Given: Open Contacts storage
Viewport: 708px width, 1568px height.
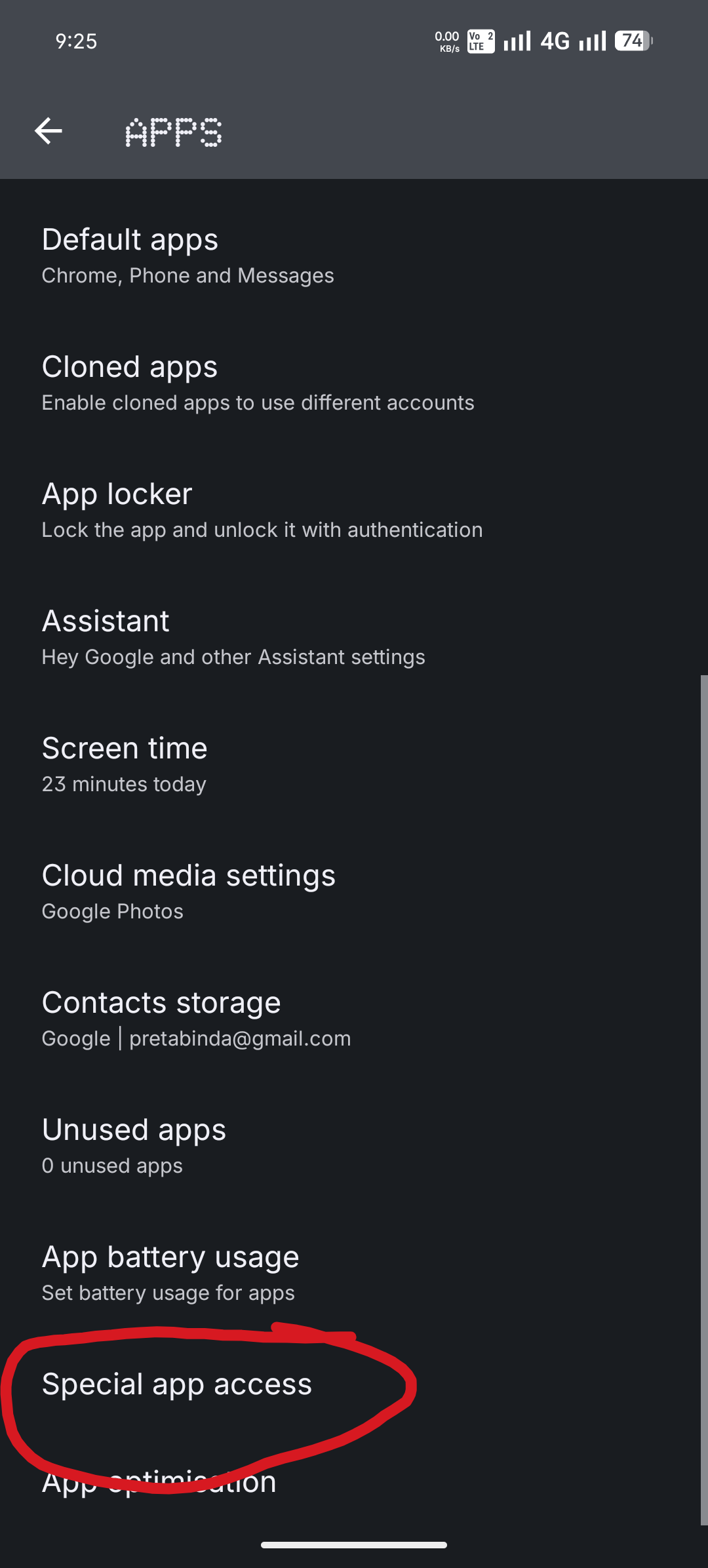Looking at the screenshot, I should [196, 1019].
